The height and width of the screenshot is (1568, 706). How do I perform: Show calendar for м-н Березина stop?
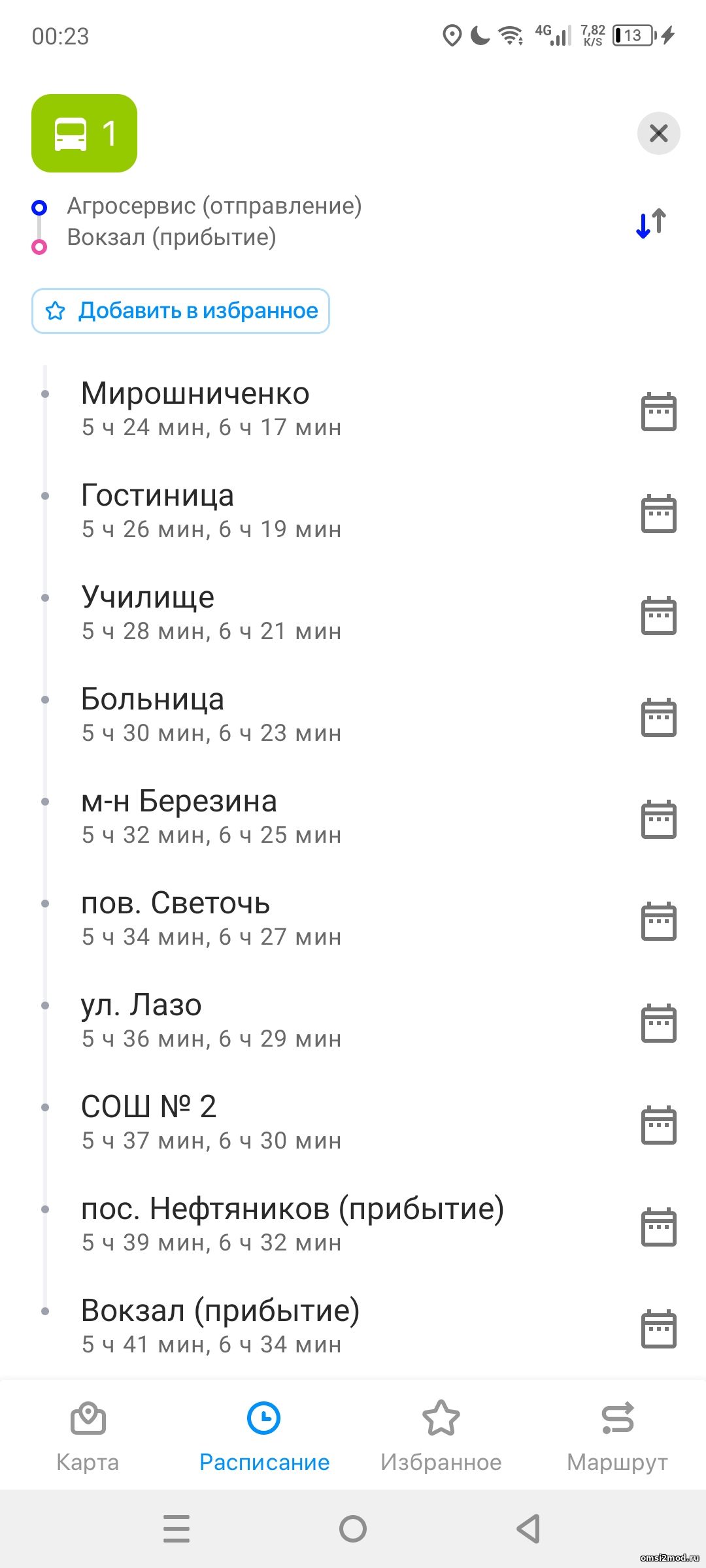pyautogui.click(x=658, y=819)
